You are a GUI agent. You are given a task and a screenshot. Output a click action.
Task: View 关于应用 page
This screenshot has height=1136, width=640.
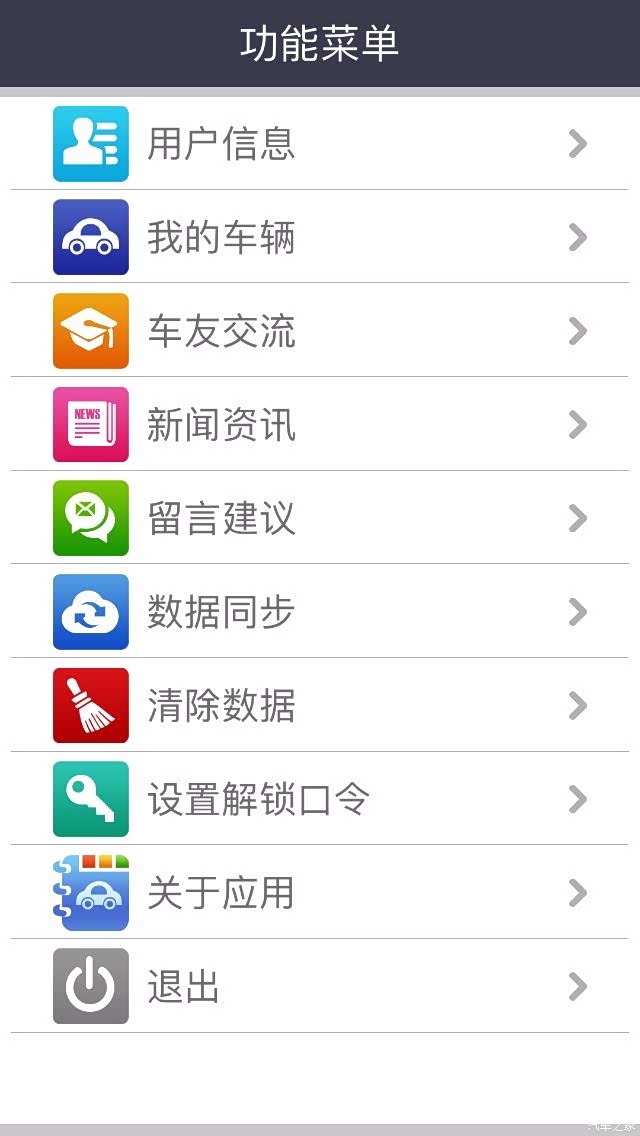click(x=320, y=892)
